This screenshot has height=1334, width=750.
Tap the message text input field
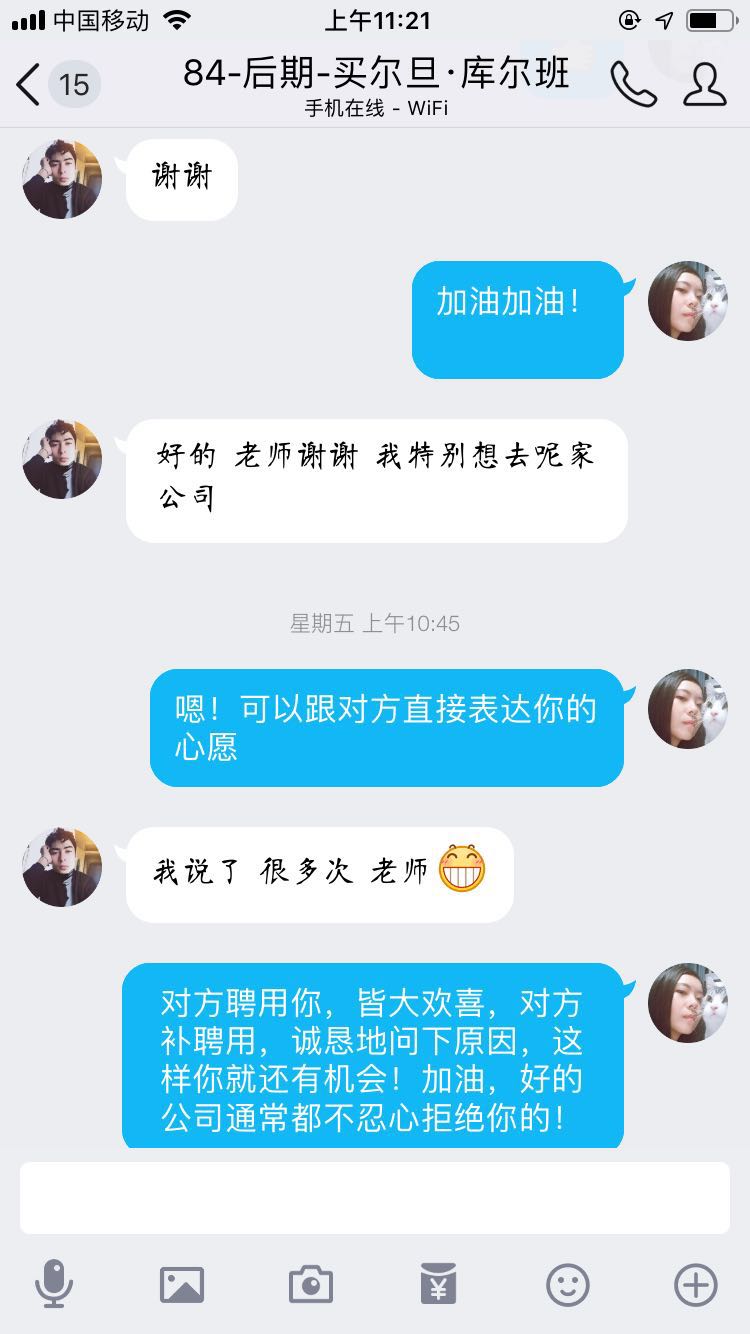pos(374,1197)
